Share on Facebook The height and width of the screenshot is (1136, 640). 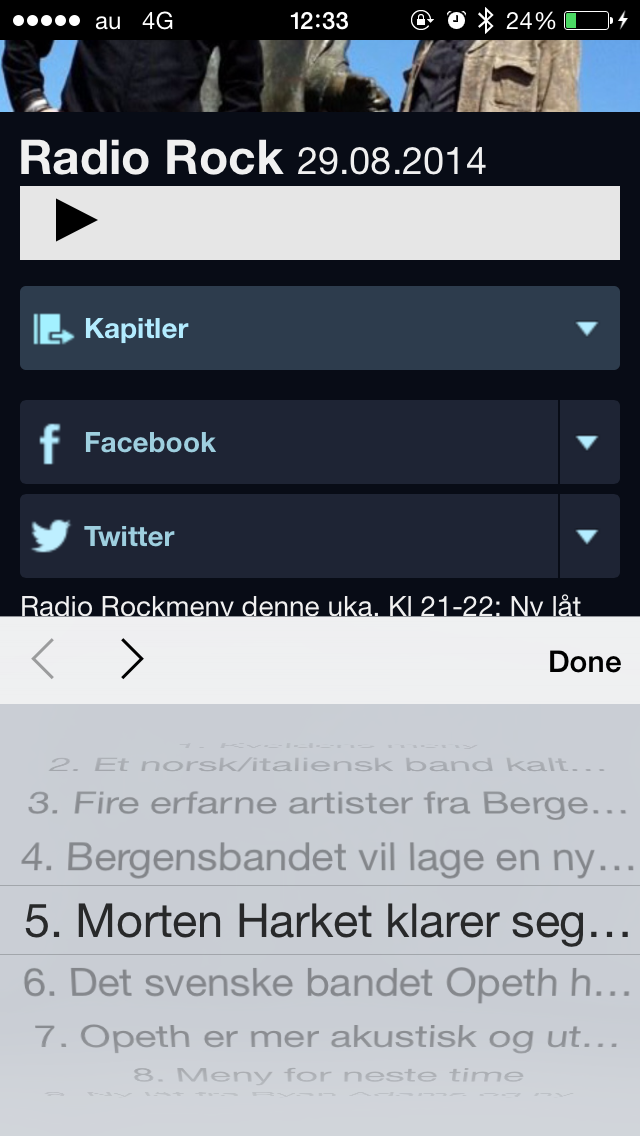pos(288,442)
